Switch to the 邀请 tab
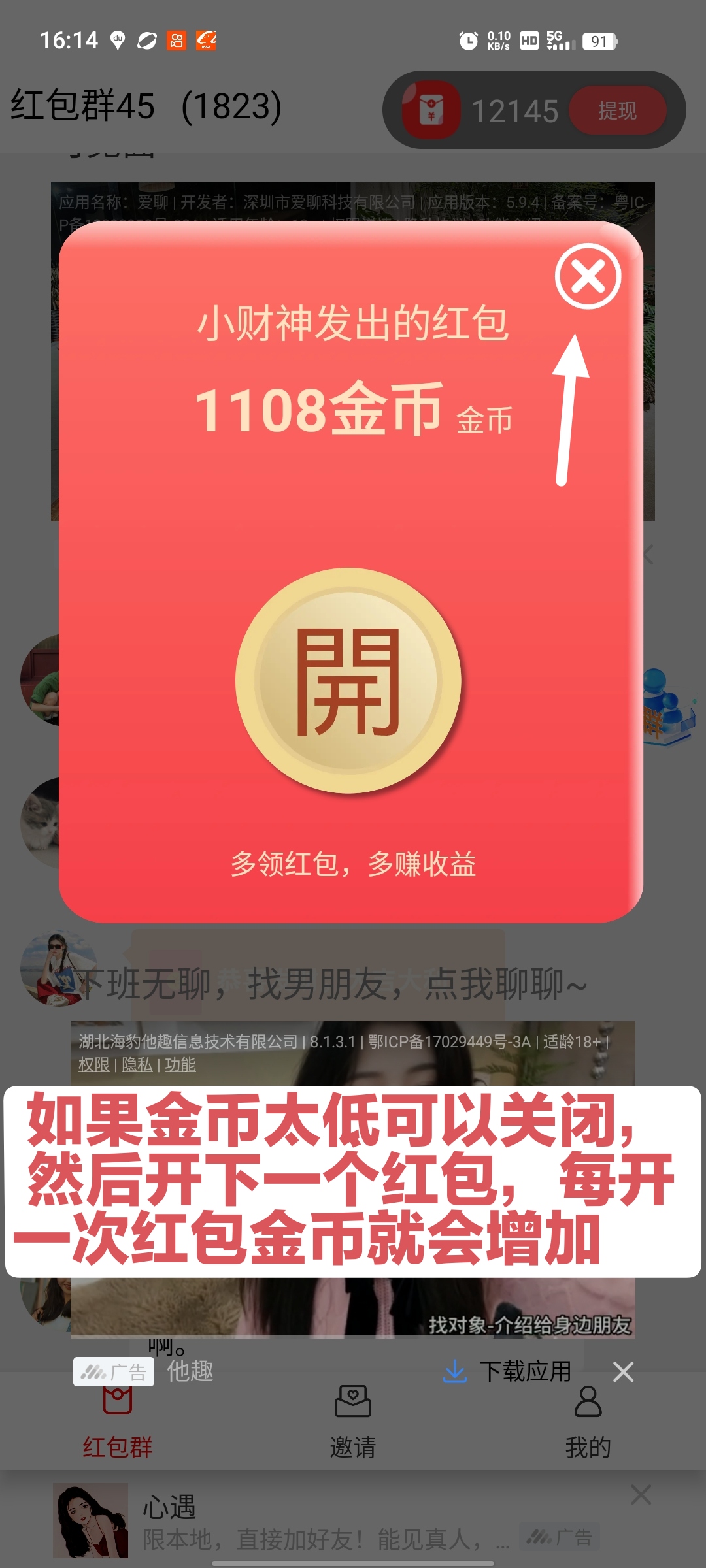Viewport: 706px width, 1568px height. click(353, 1422)
